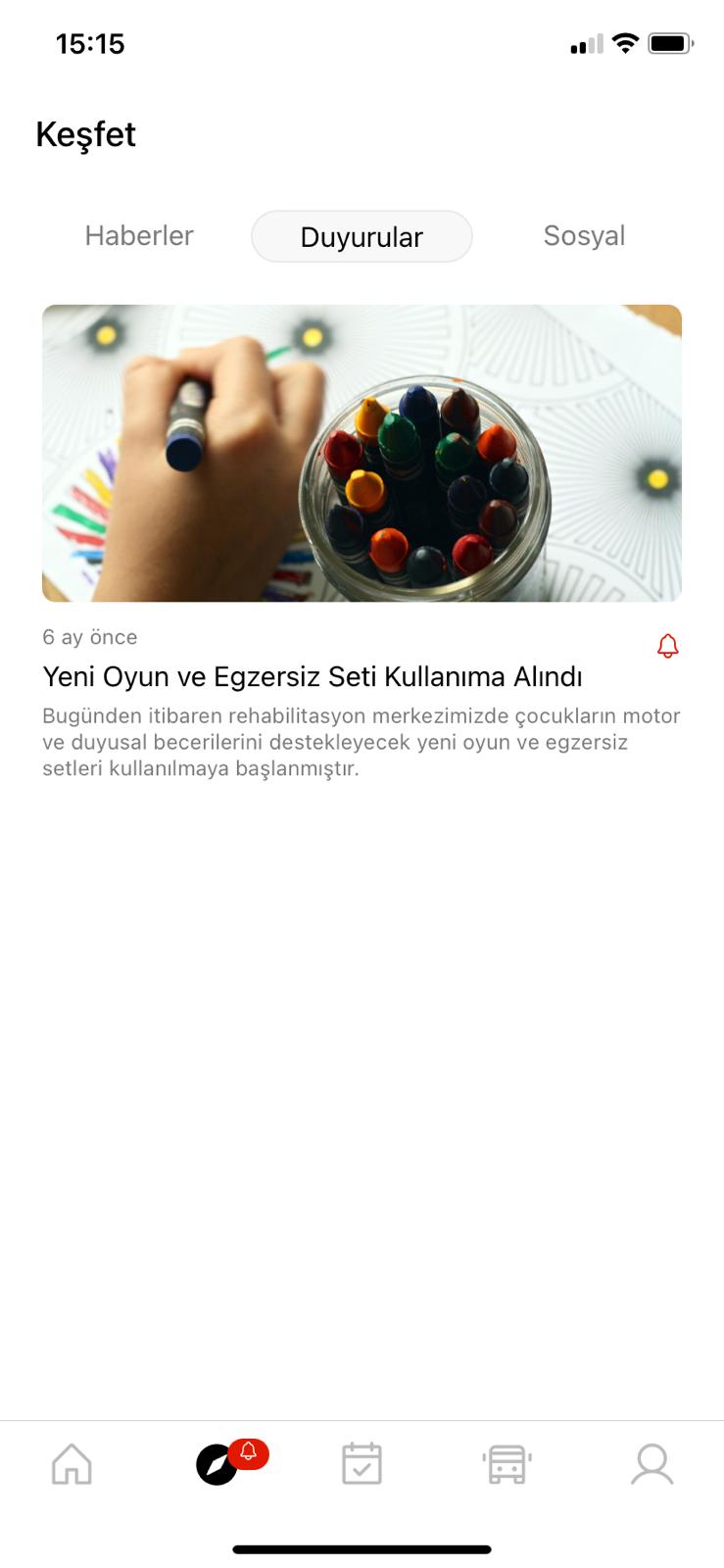The height and width of the screenshot is (1568, 724).
Task: Tap the announcement description text
Action: pos(361,742)
